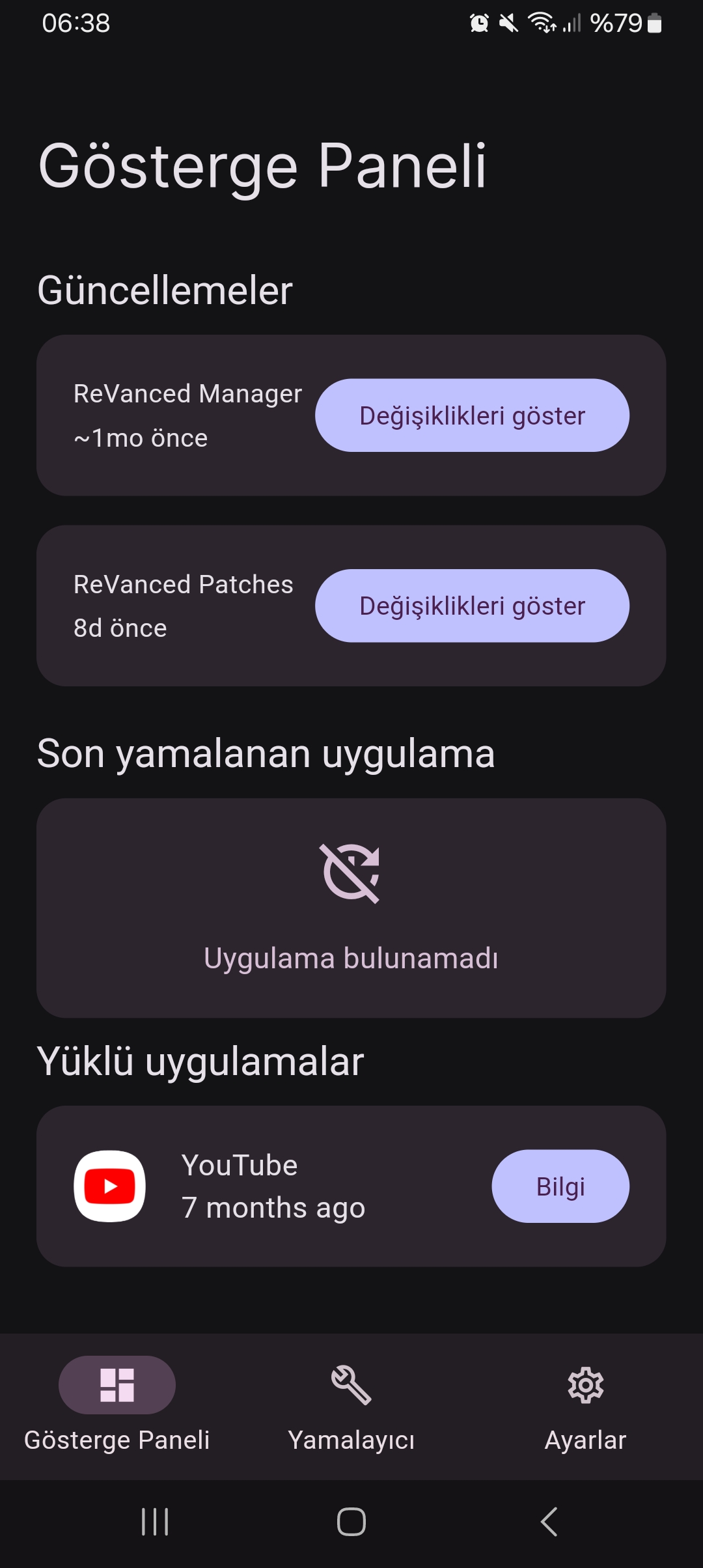Open the Ayarlar tab
The image size is (703, 1568).
[586, 1405]
